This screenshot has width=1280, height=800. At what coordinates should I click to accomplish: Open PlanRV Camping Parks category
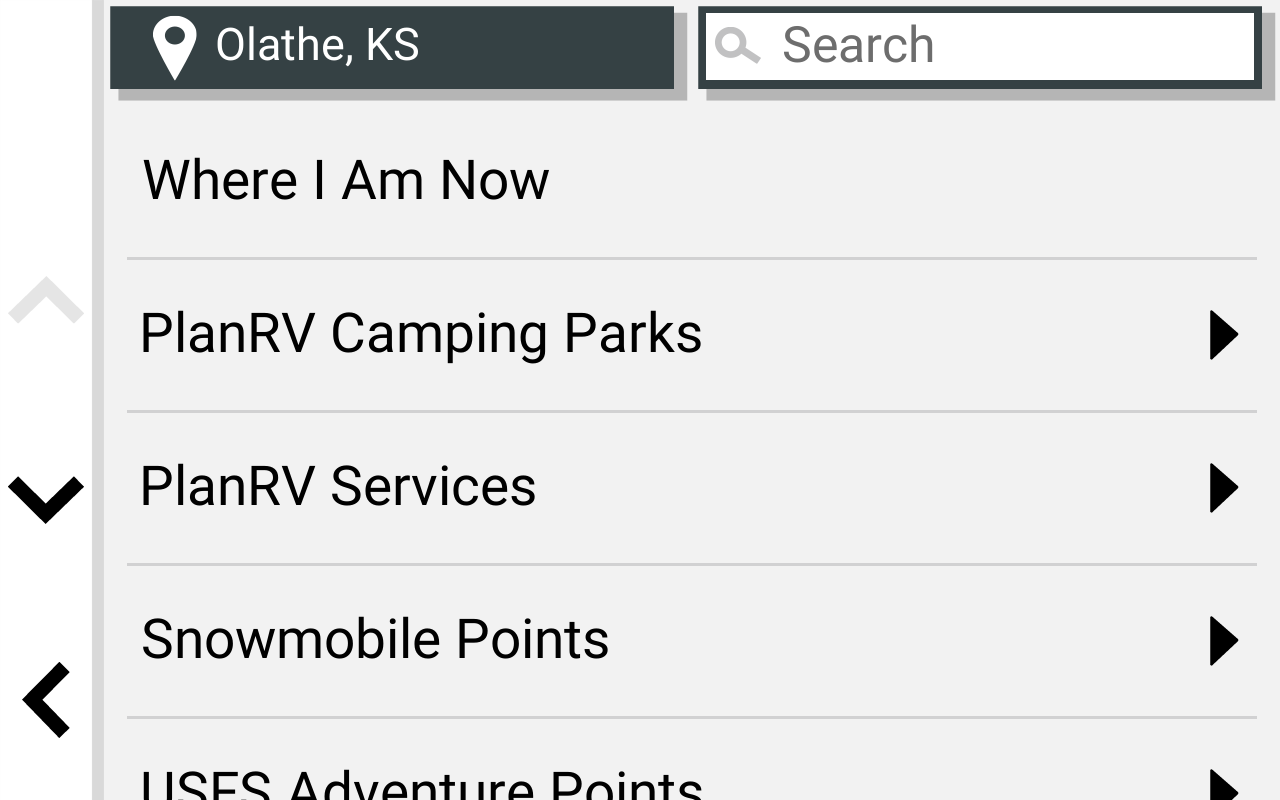(690, 334)
